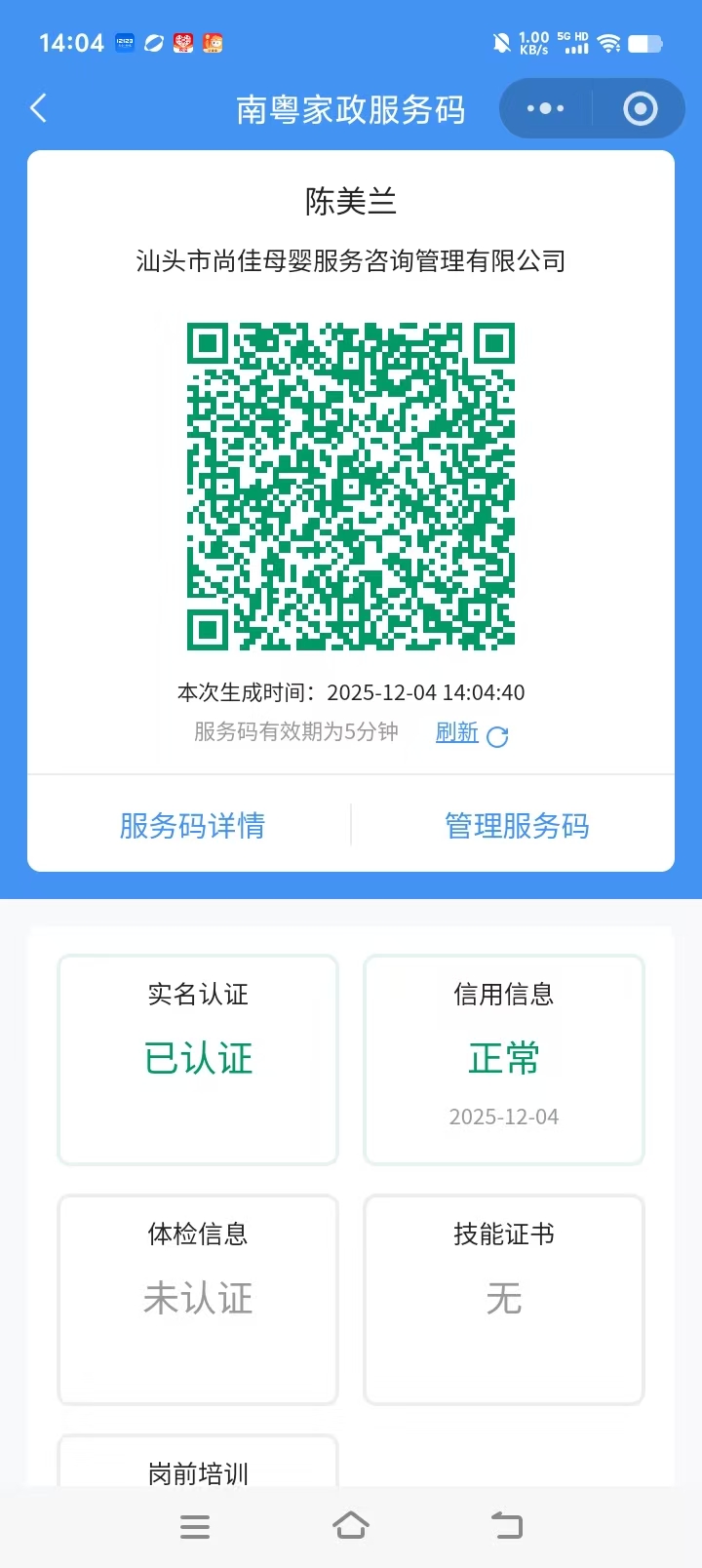Tap the refresh icon beside 刷新
The width and height of the screenshot is (702, 1568).
(498, 737)
